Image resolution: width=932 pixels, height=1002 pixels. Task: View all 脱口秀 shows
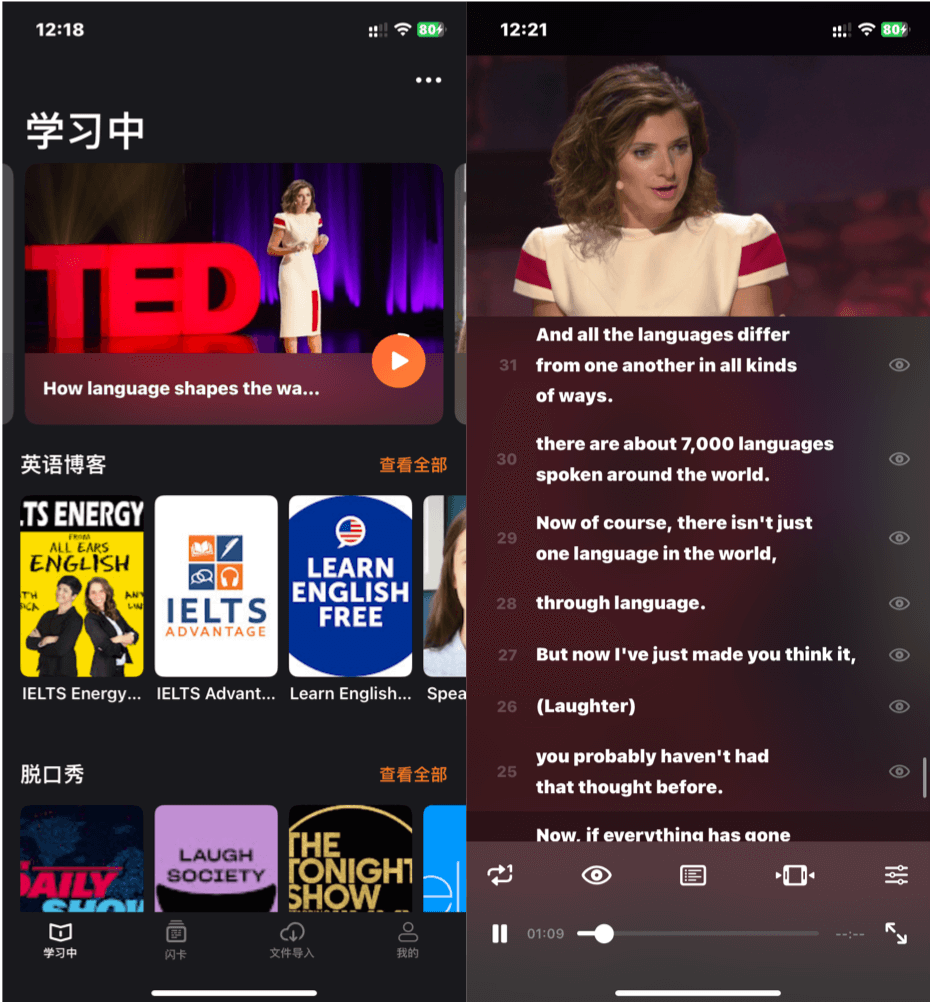[x=412, y=775]
